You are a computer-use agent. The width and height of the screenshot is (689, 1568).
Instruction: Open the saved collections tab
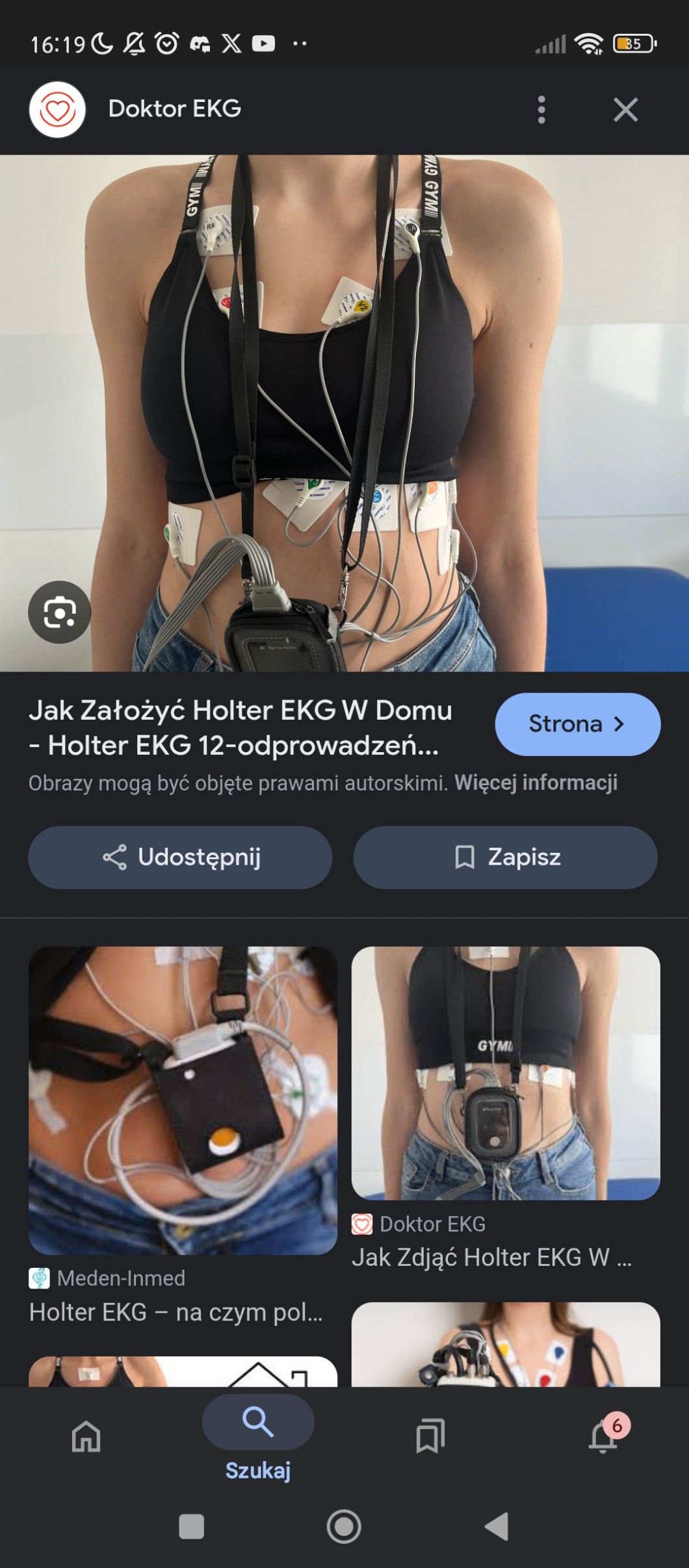(x=430, y=1436)
